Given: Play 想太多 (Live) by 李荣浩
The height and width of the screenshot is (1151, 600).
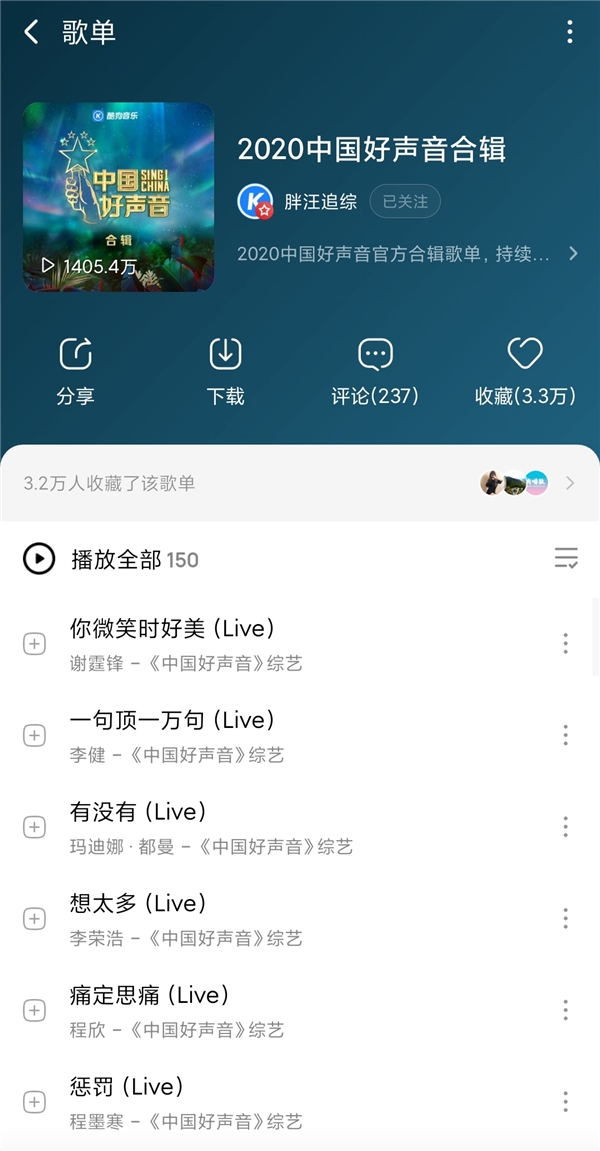Looking at the screenshot, I should [139, 904].
